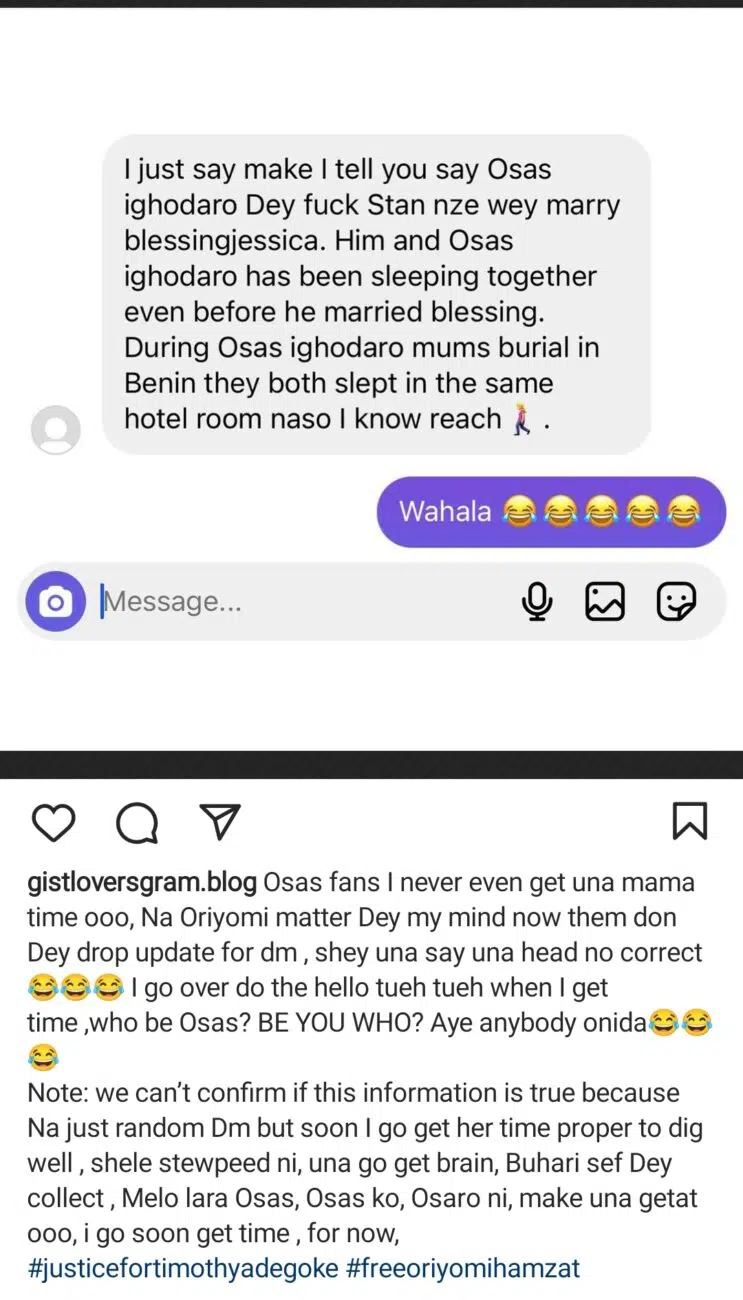Share the post via paper plane icon
The height and width of the screenshot is (1300, 743).
(x=220, y=821)
